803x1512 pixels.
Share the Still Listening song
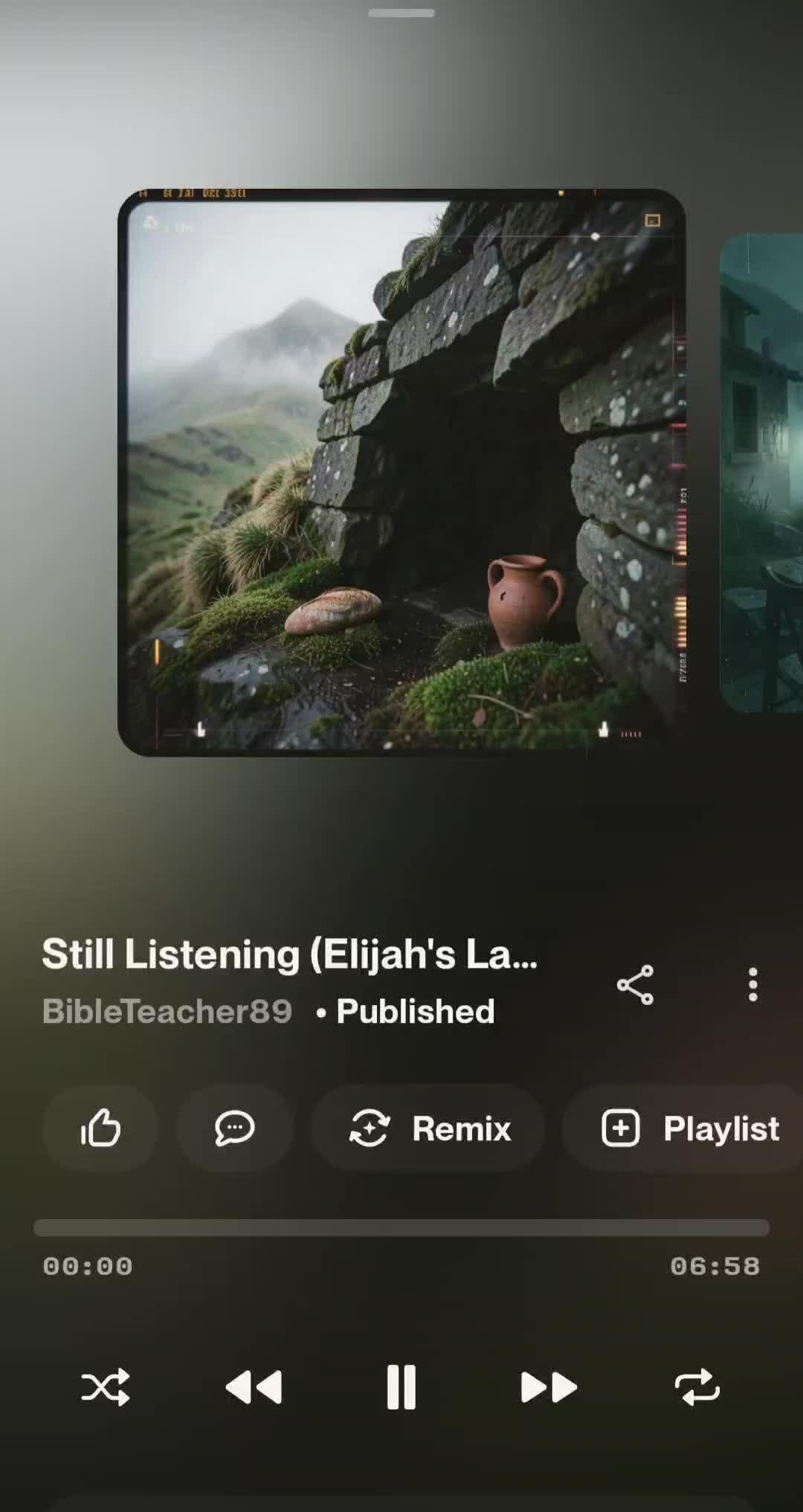pyautogui.click(x=635, y=985)
